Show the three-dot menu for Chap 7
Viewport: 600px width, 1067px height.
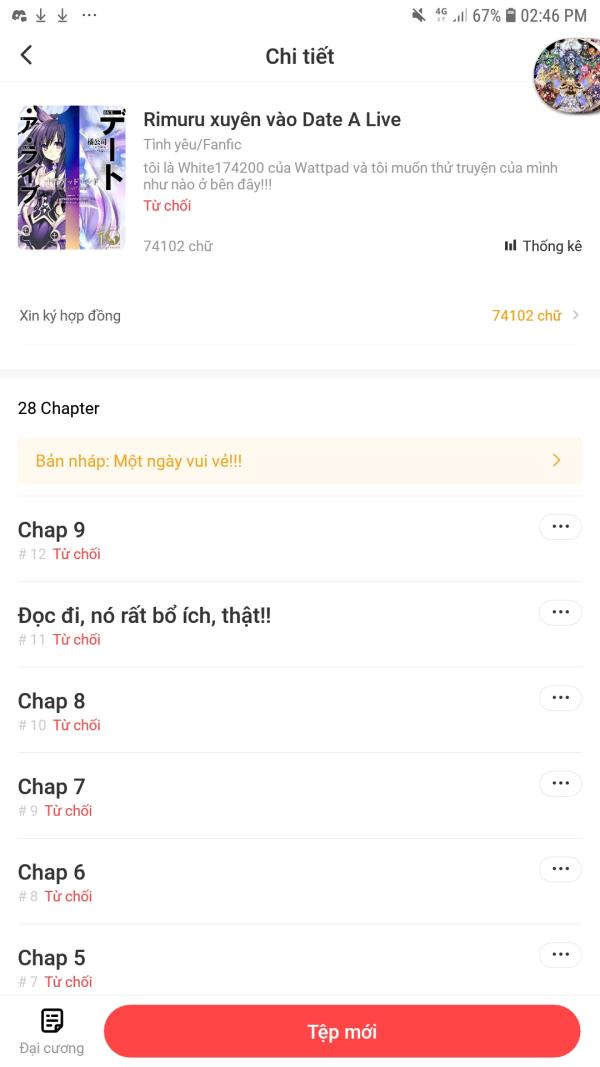pos(561,784)
